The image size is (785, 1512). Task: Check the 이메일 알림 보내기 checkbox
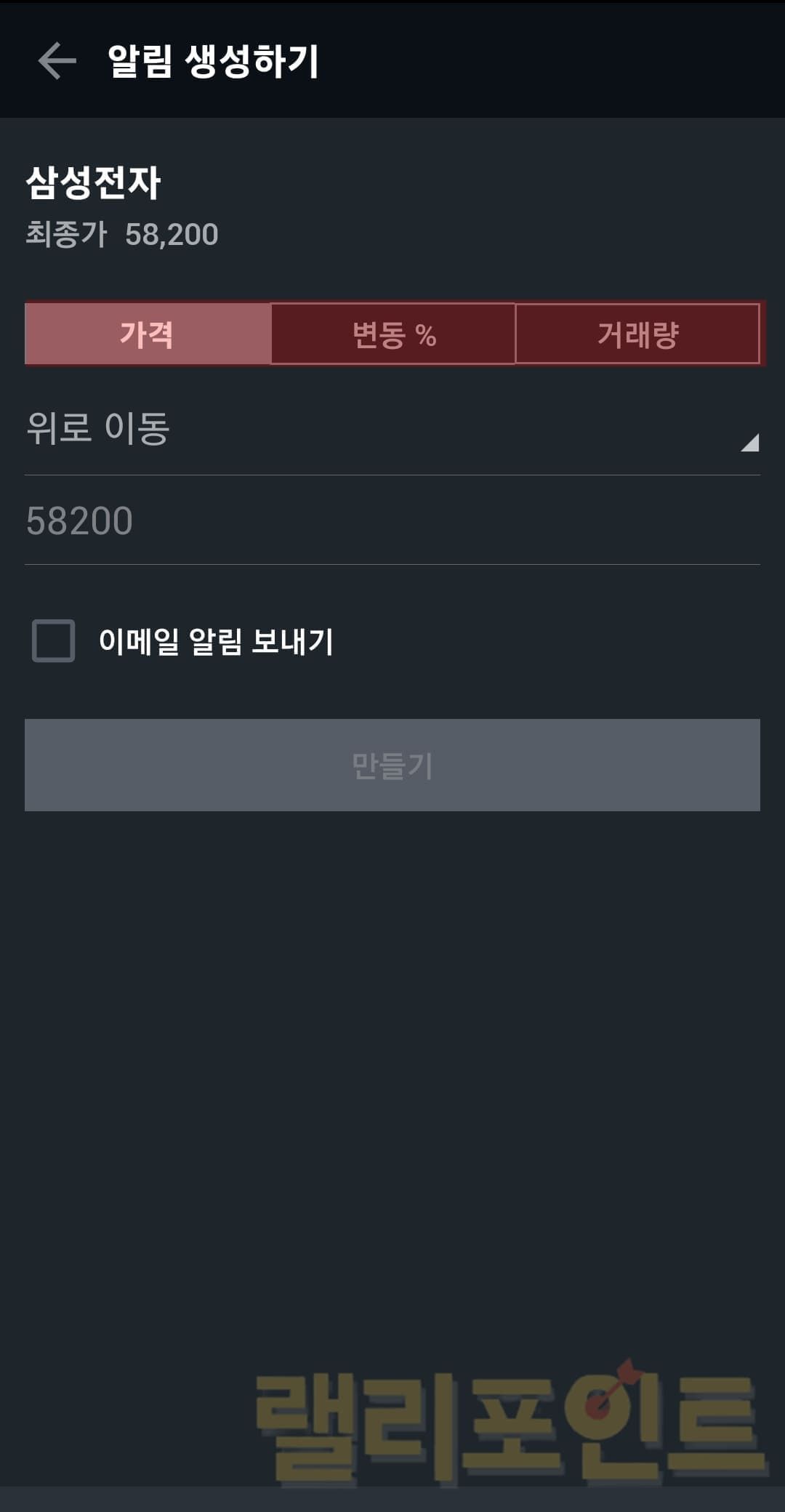pyautogui.click(x=54, y=641)
